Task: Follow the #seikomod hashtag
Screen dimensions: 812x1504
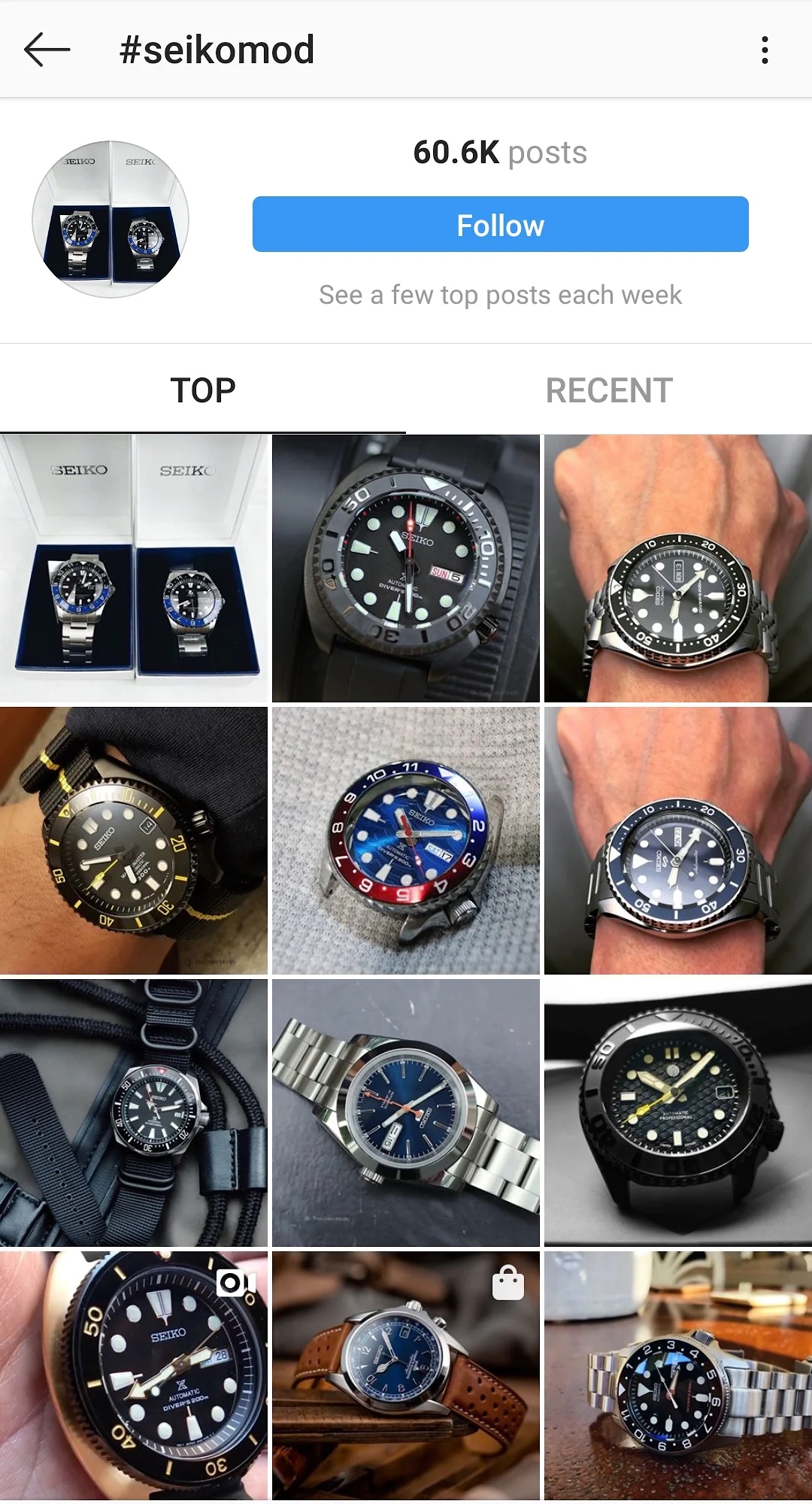Action: click(x=500, y=224)
